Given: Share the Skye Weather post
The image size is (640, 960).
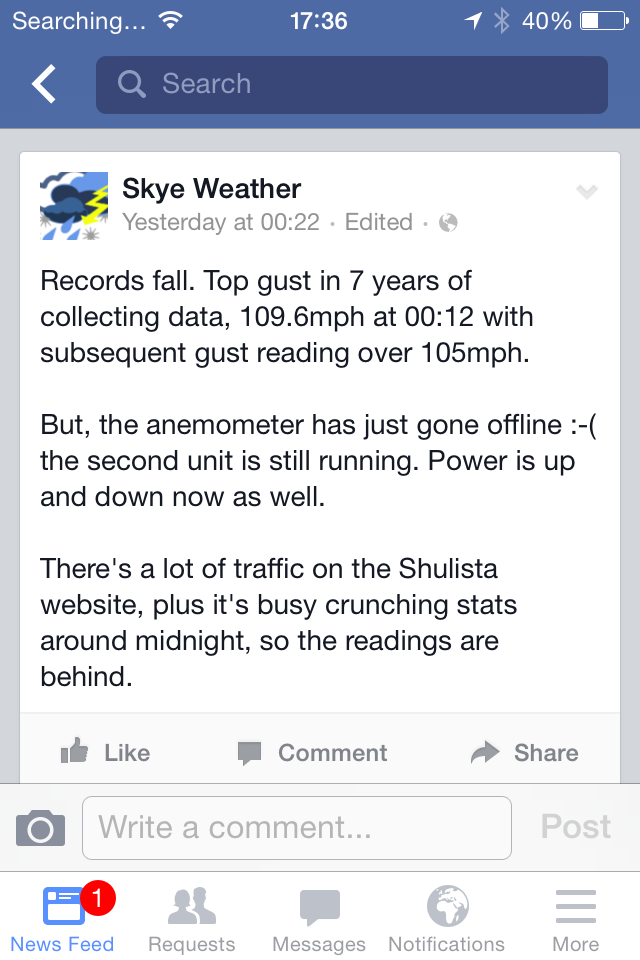Looking at the screenshot, I should (525, 753).
